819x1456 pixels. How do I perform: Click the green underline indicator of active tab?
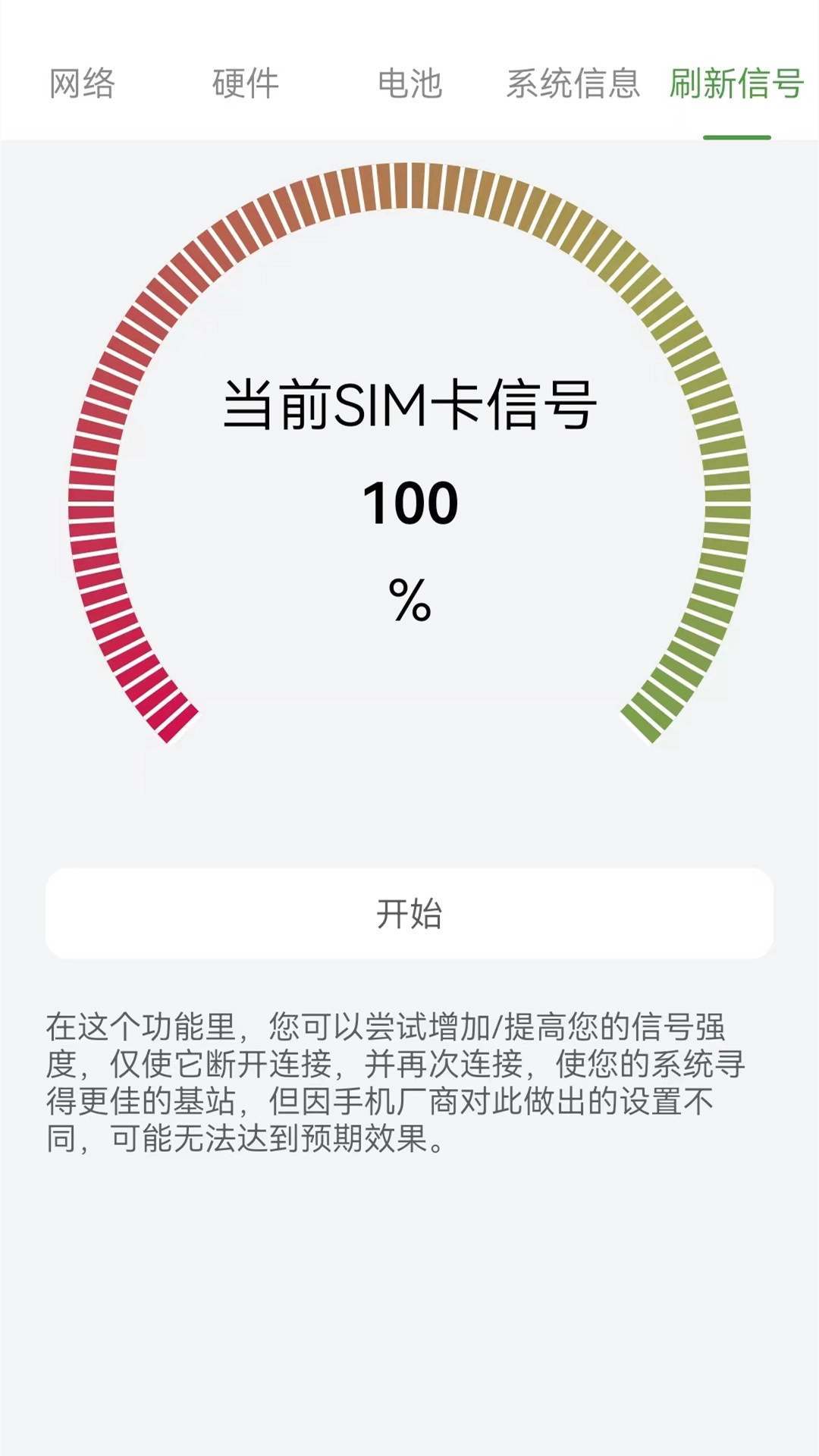coord(735,136)
